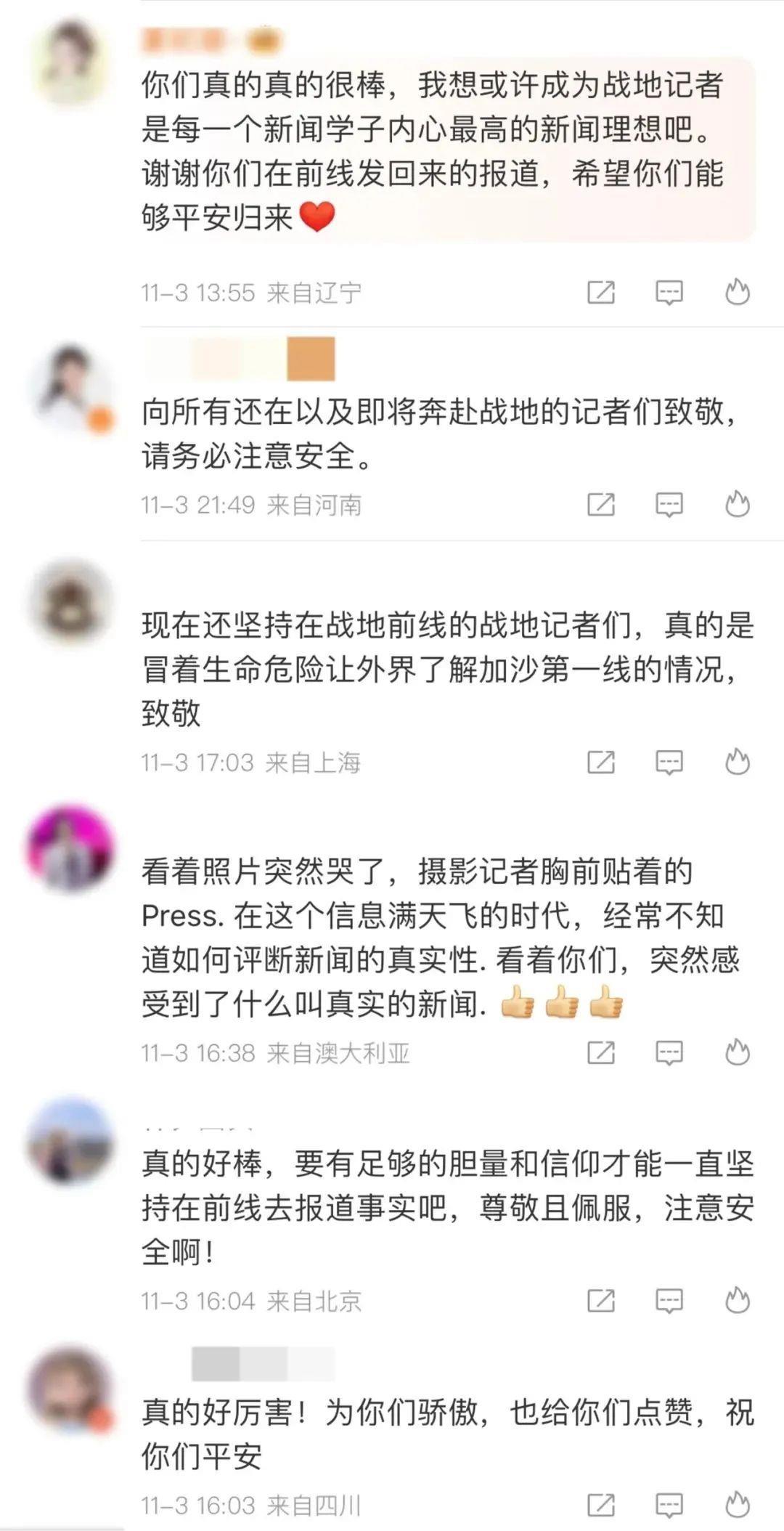Screen dimensions: 784x1531
Task: Reply to the comment posted at 16:38
Action: coord(669,1052)
